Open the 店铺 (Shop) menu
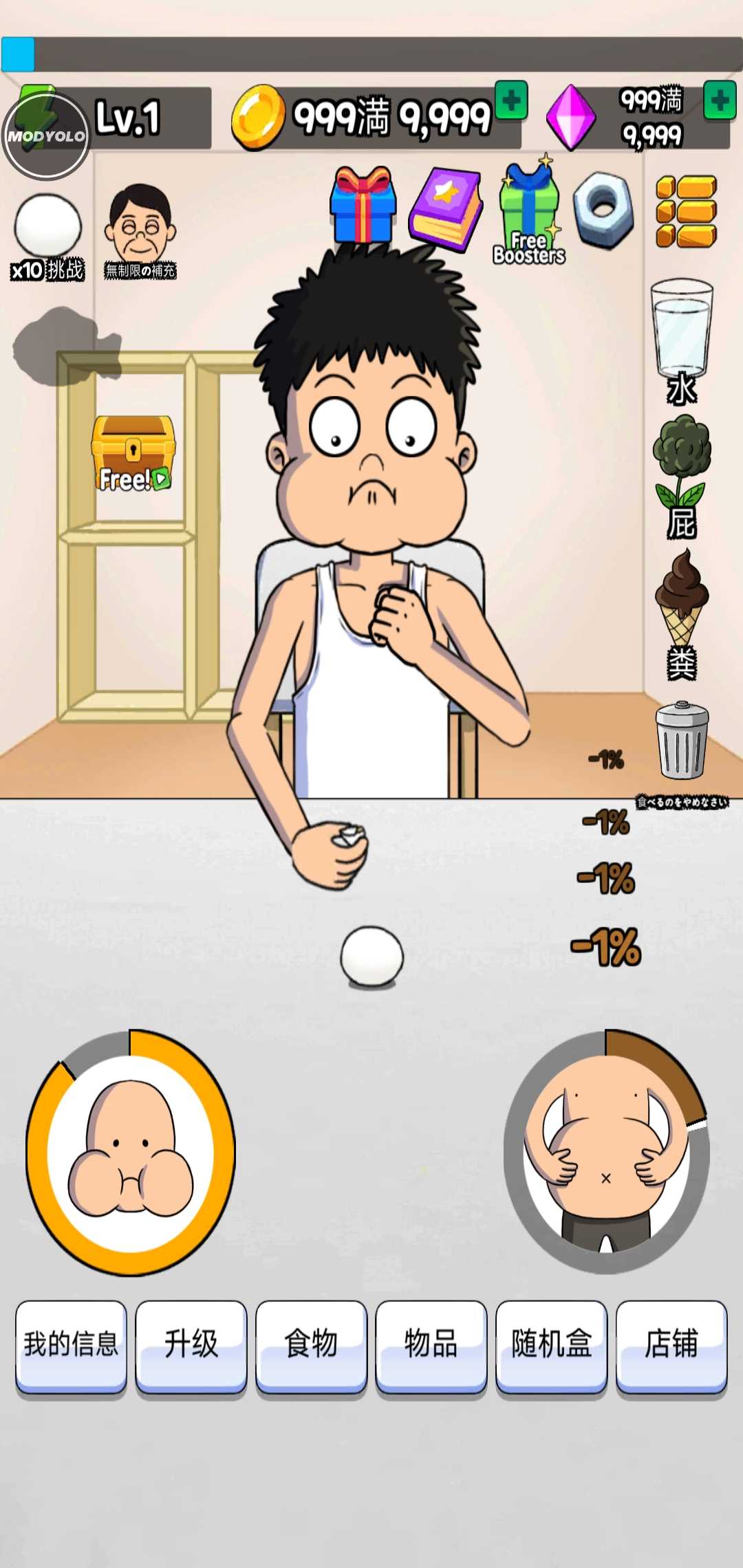 pos(671,1345)
